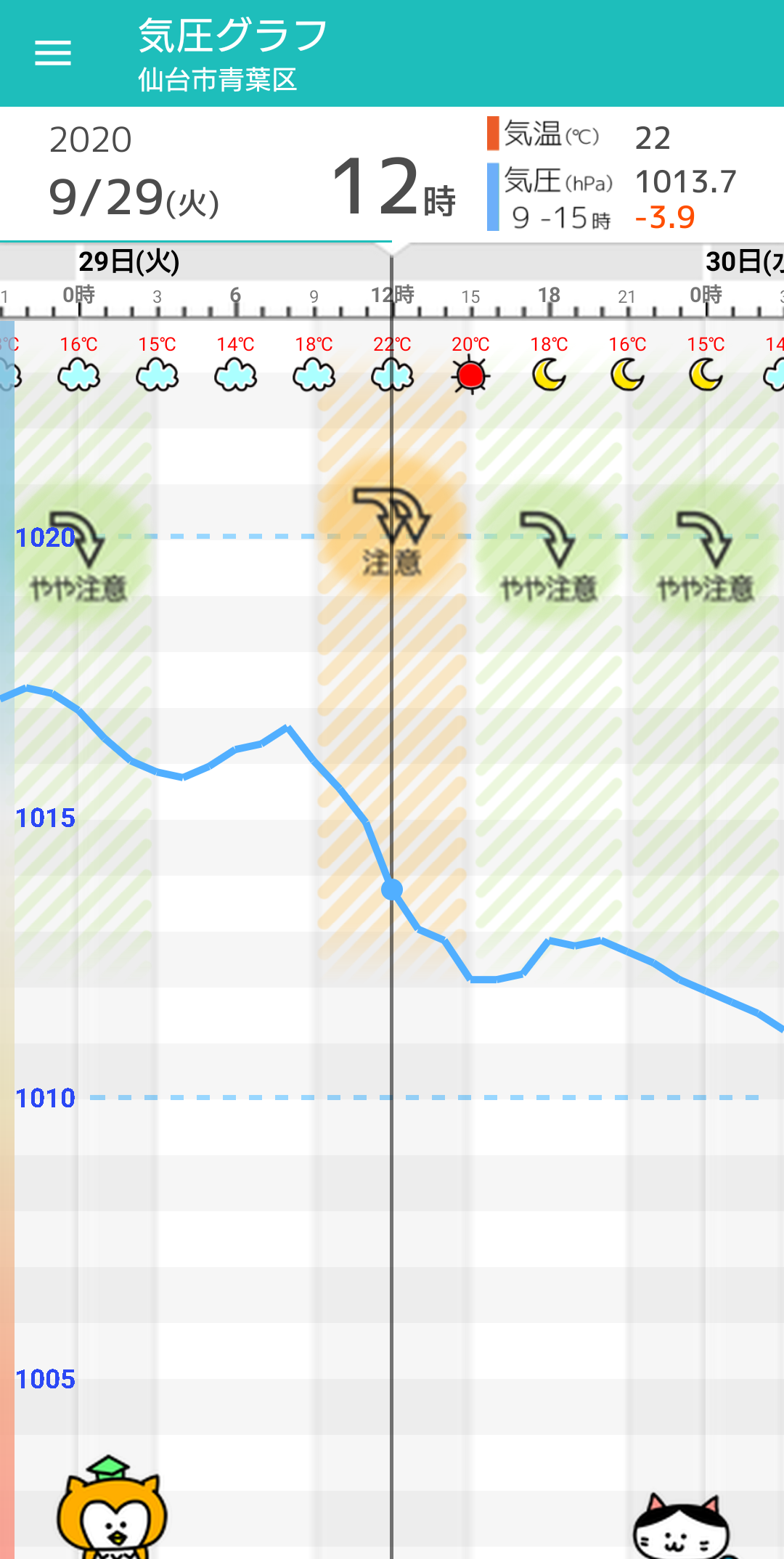Tap the crescent moon icon near 18時

[x=550, y=375]
